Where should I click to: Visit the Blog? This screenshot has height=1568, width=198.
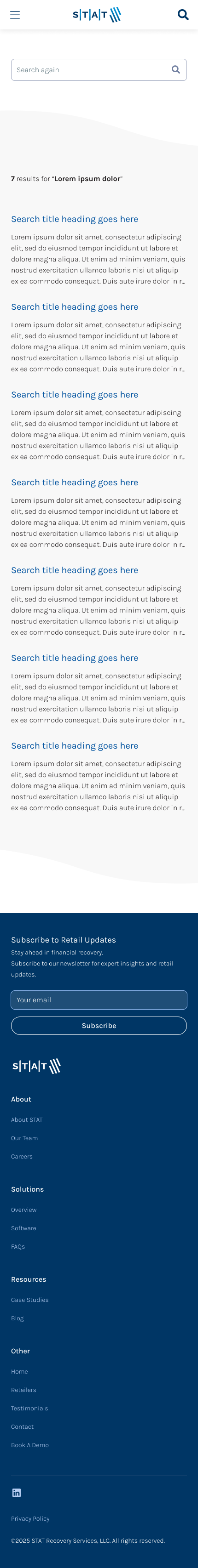tap(17, 1318)
